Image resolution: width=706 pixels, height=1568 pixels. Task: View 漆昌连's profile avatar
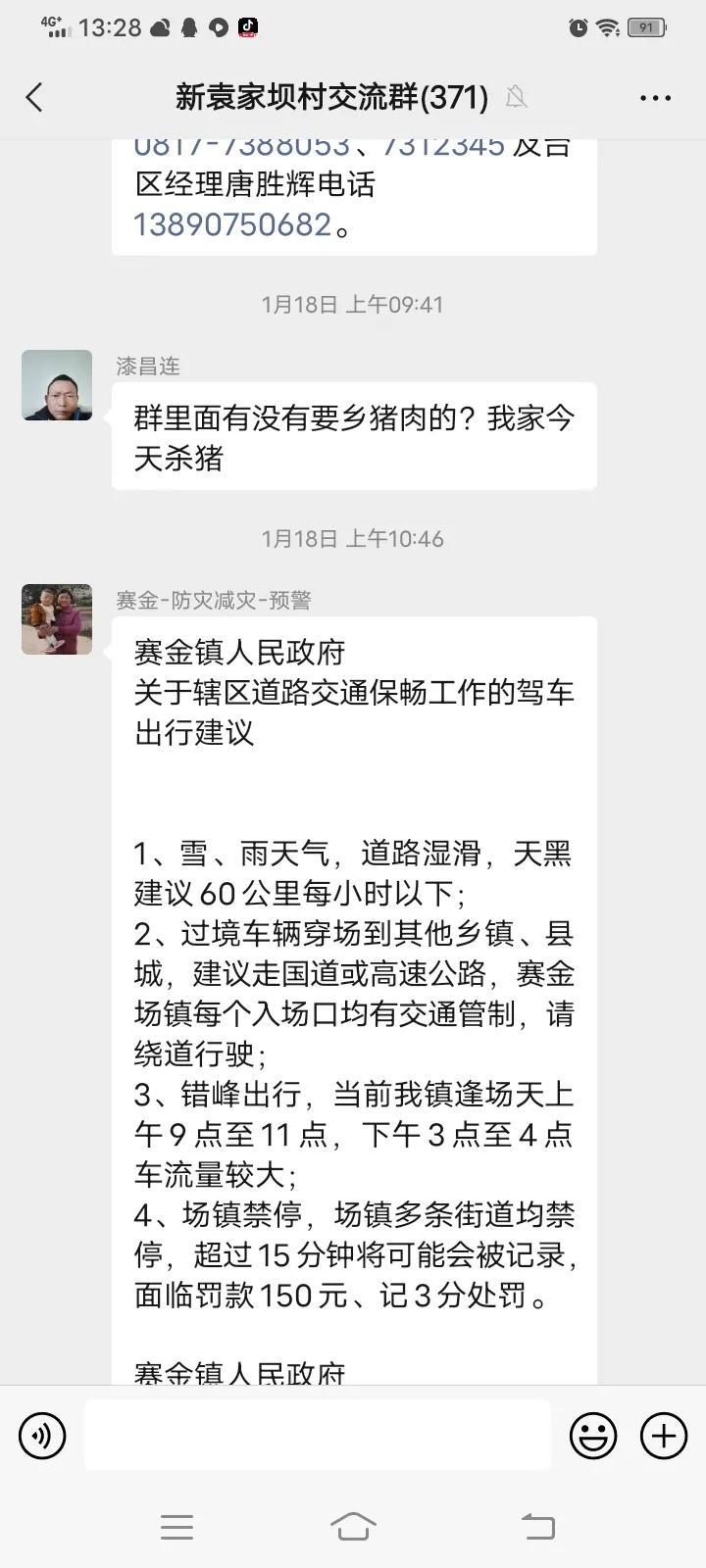pyautogui.click(x=57, y=385)
